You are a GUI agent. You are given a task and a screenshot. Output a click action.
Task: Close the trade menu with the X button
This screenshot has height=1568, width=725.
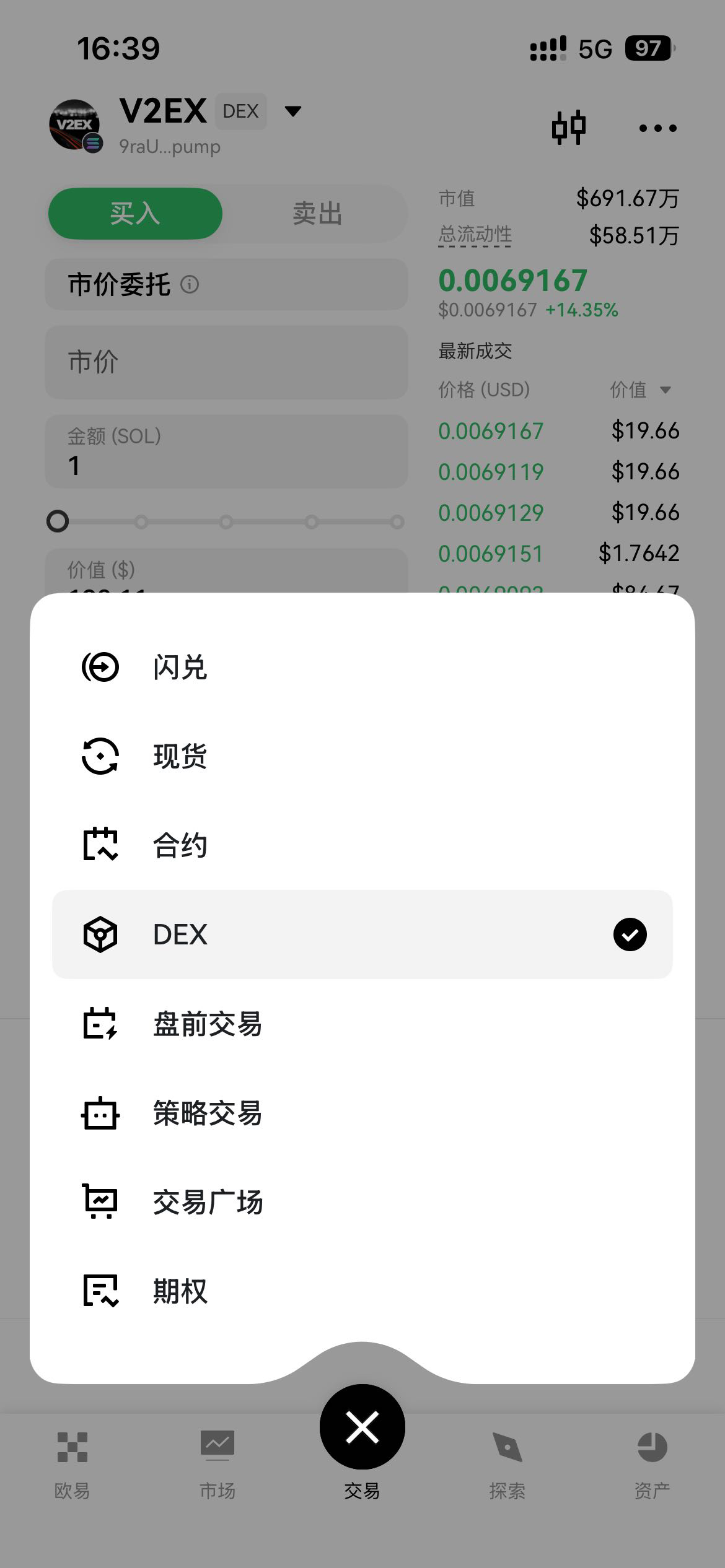click(362, 1427)
